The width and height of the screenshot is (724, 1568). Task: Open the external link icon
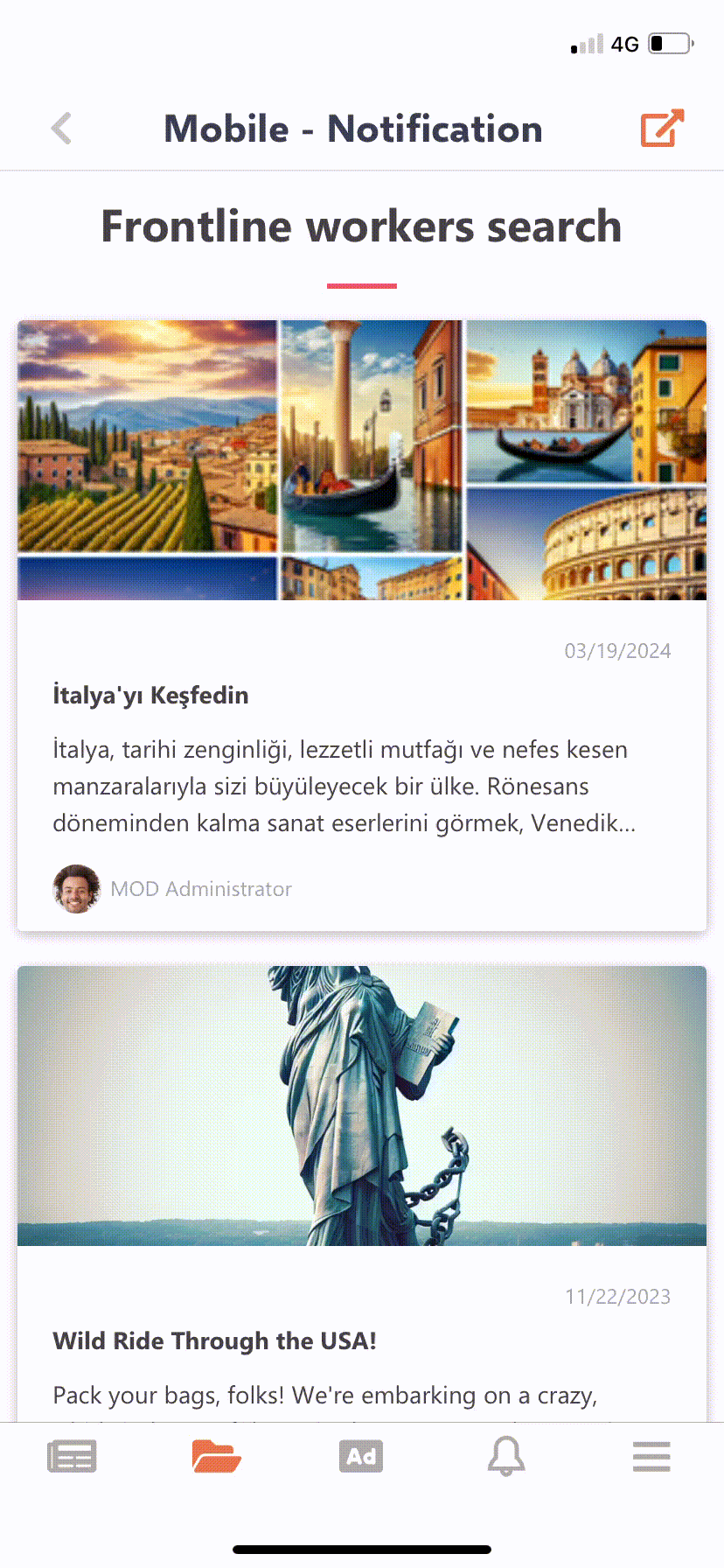point(662,129)
